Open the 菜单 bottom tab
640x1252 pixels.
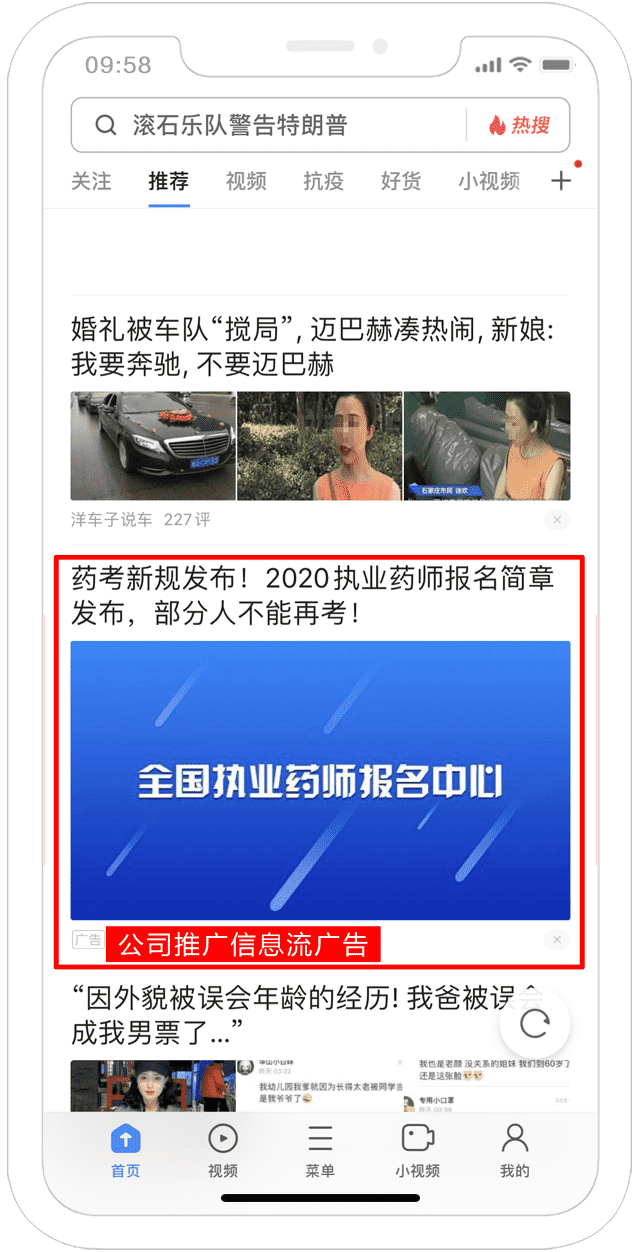coord(320,1150)
